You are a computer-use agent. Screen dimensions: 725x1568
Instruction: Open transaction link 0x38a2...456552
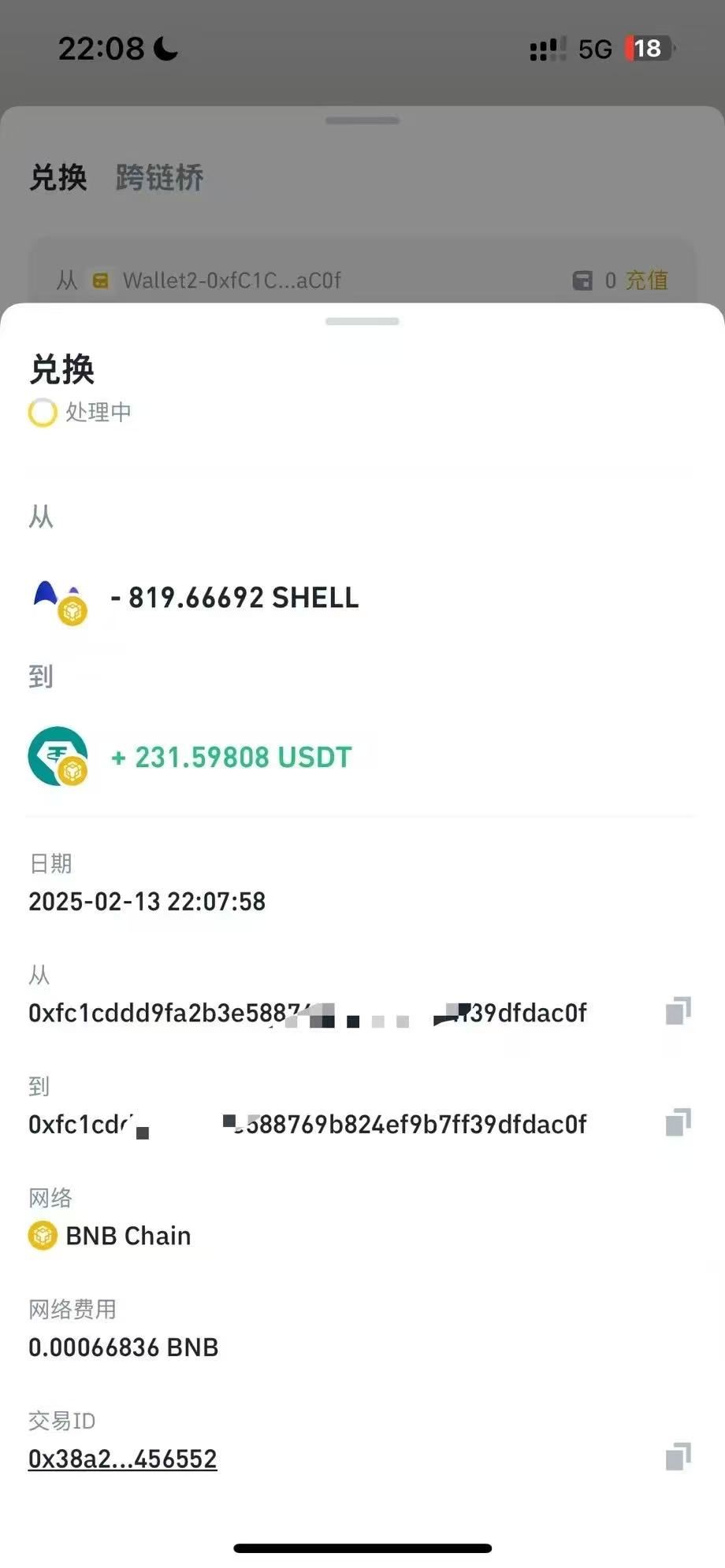tap(122, 1459)
